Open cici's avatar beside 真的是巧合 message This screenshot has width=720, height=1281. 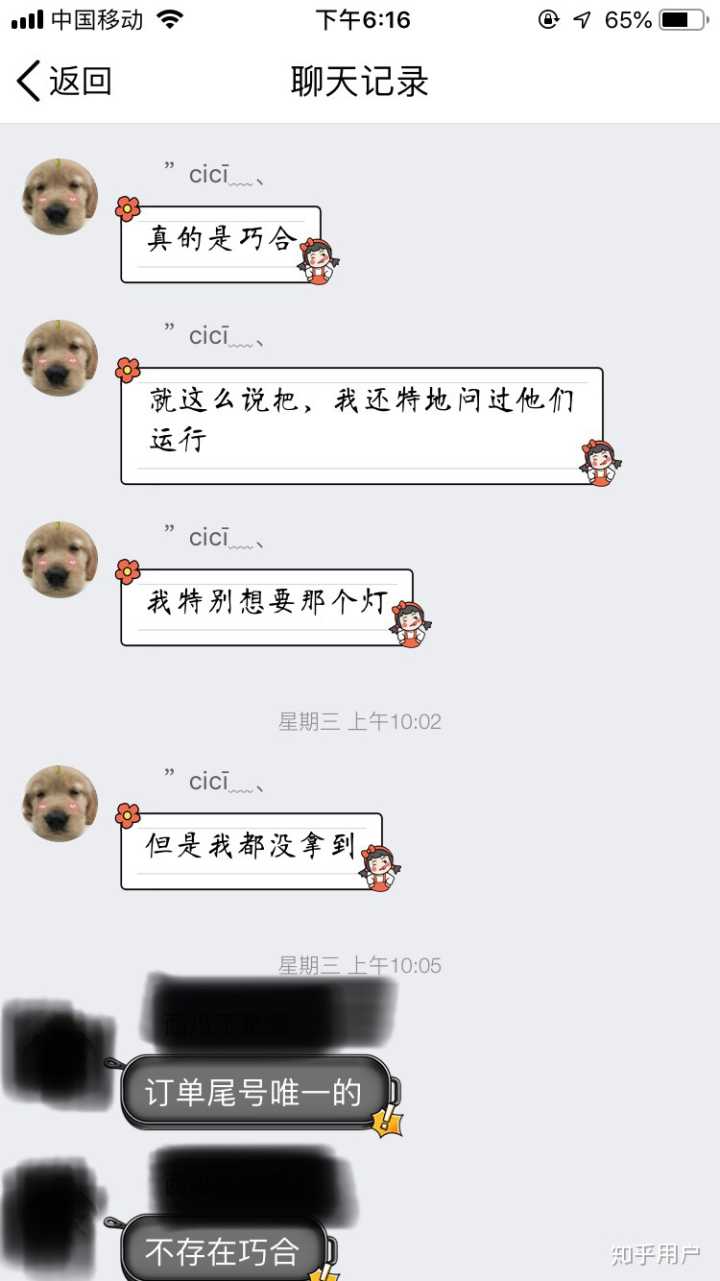[60, 197]
